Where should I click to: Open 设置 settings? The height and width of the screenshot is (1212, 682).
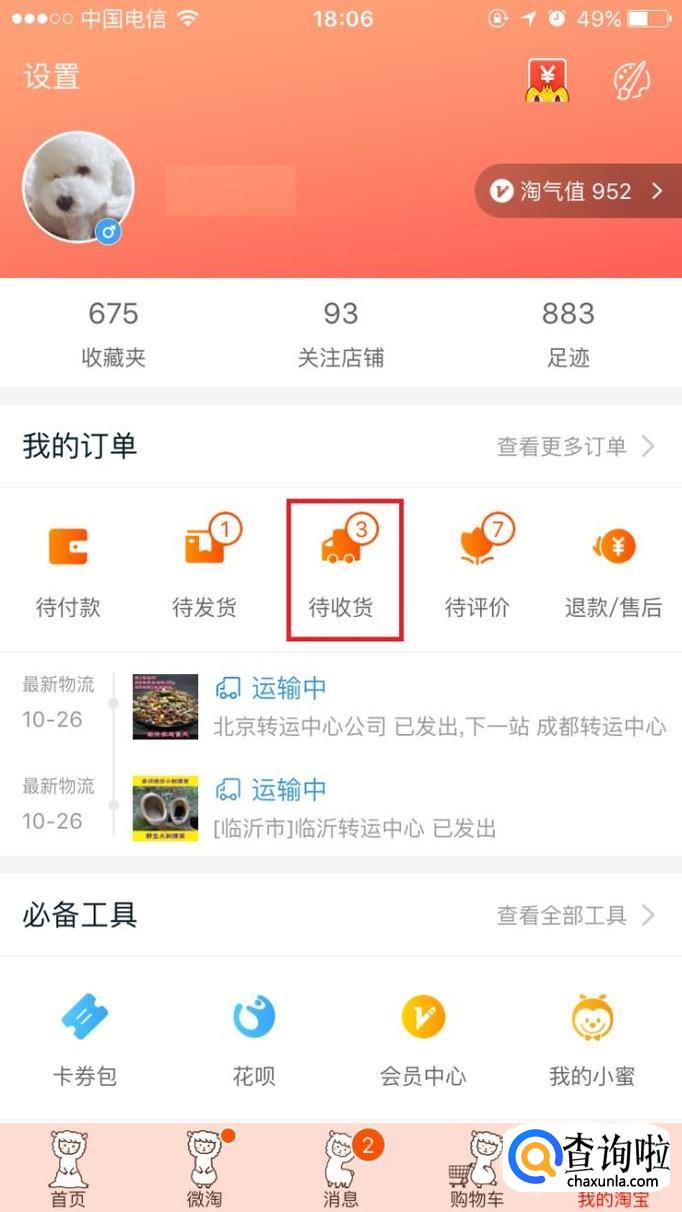[51, 77]
